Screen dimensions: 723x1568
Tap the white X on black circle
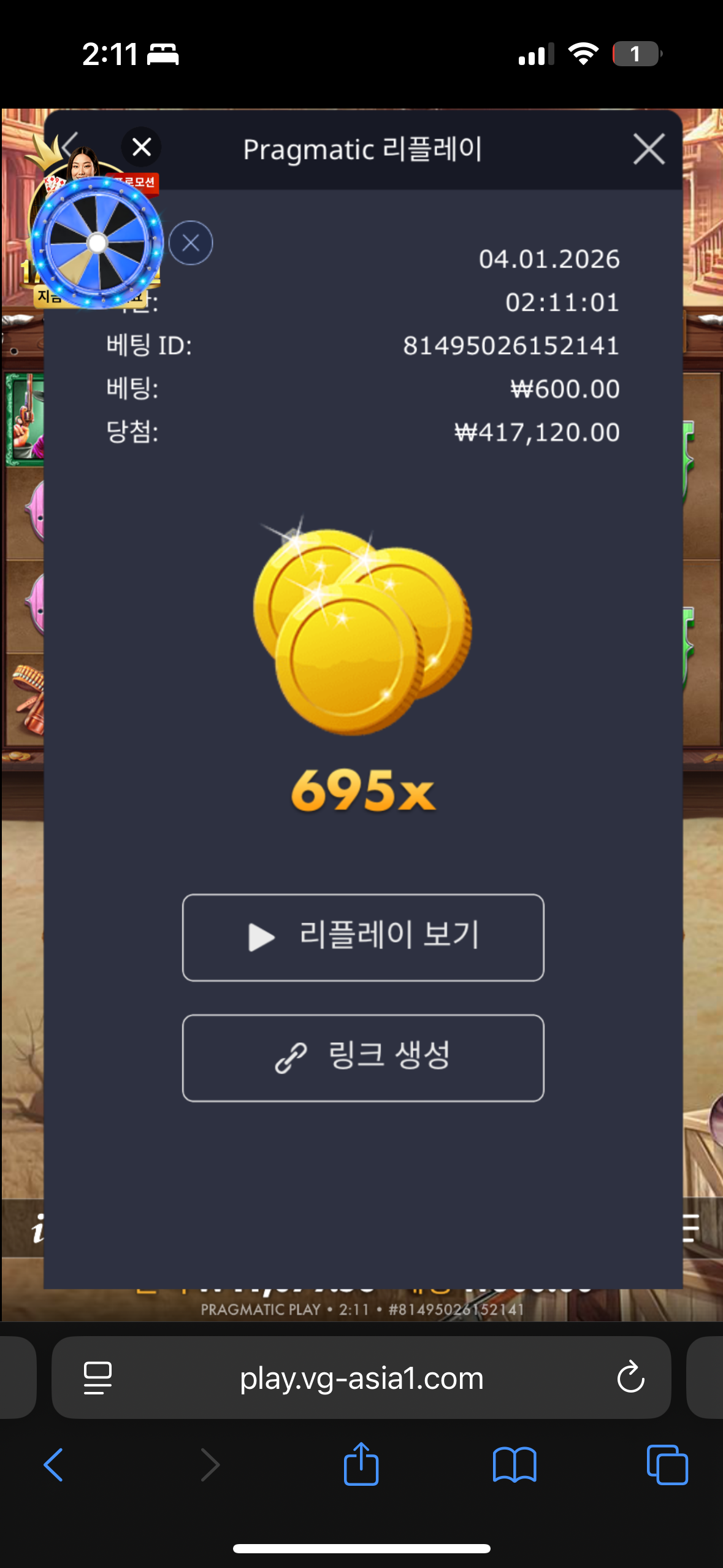[x=142, y=147]
